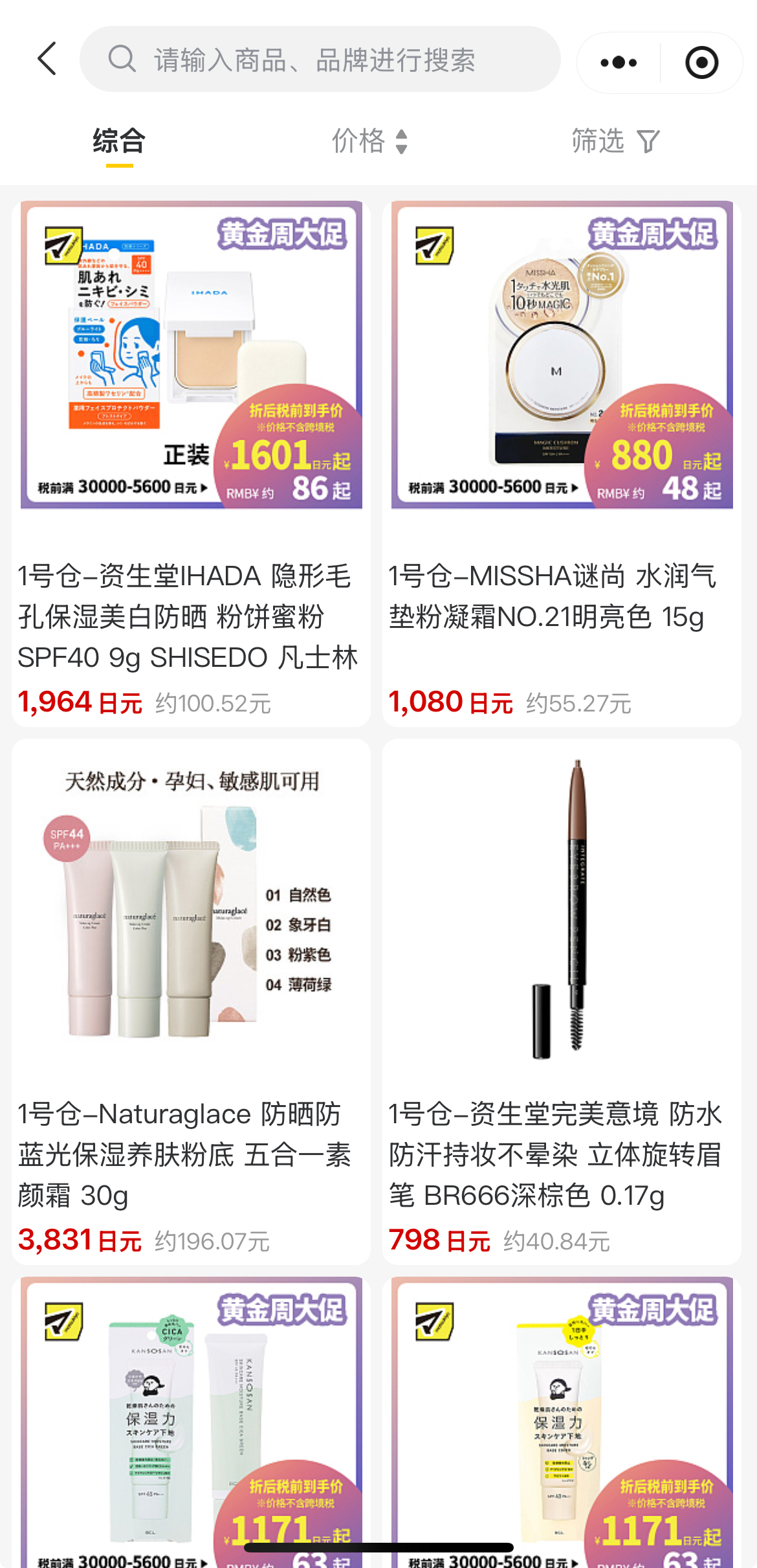Open the 资生堂IHADA 粉饼蜜粉 product card

coord(191,463)
